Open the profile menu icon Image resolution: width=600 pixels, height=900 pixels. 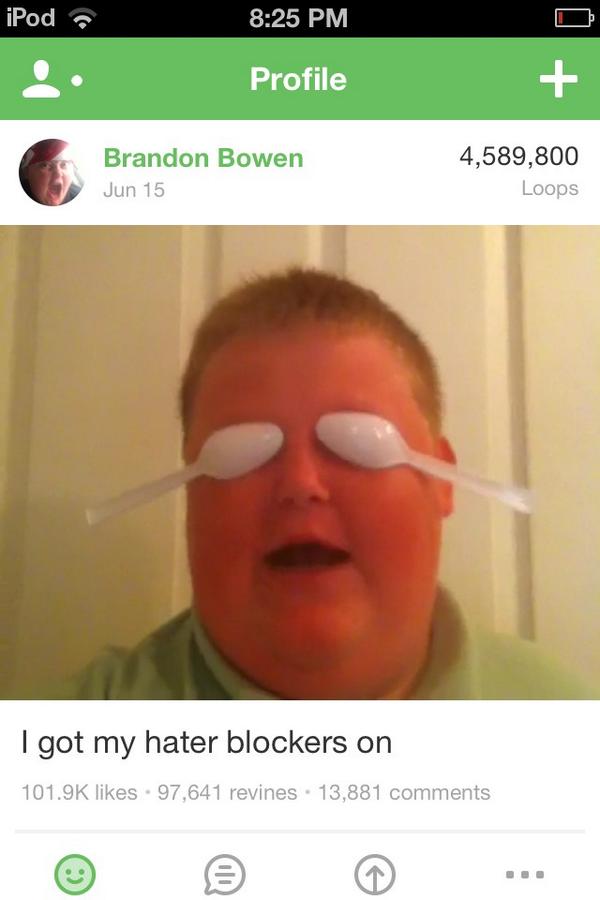[x=50, y=80]
